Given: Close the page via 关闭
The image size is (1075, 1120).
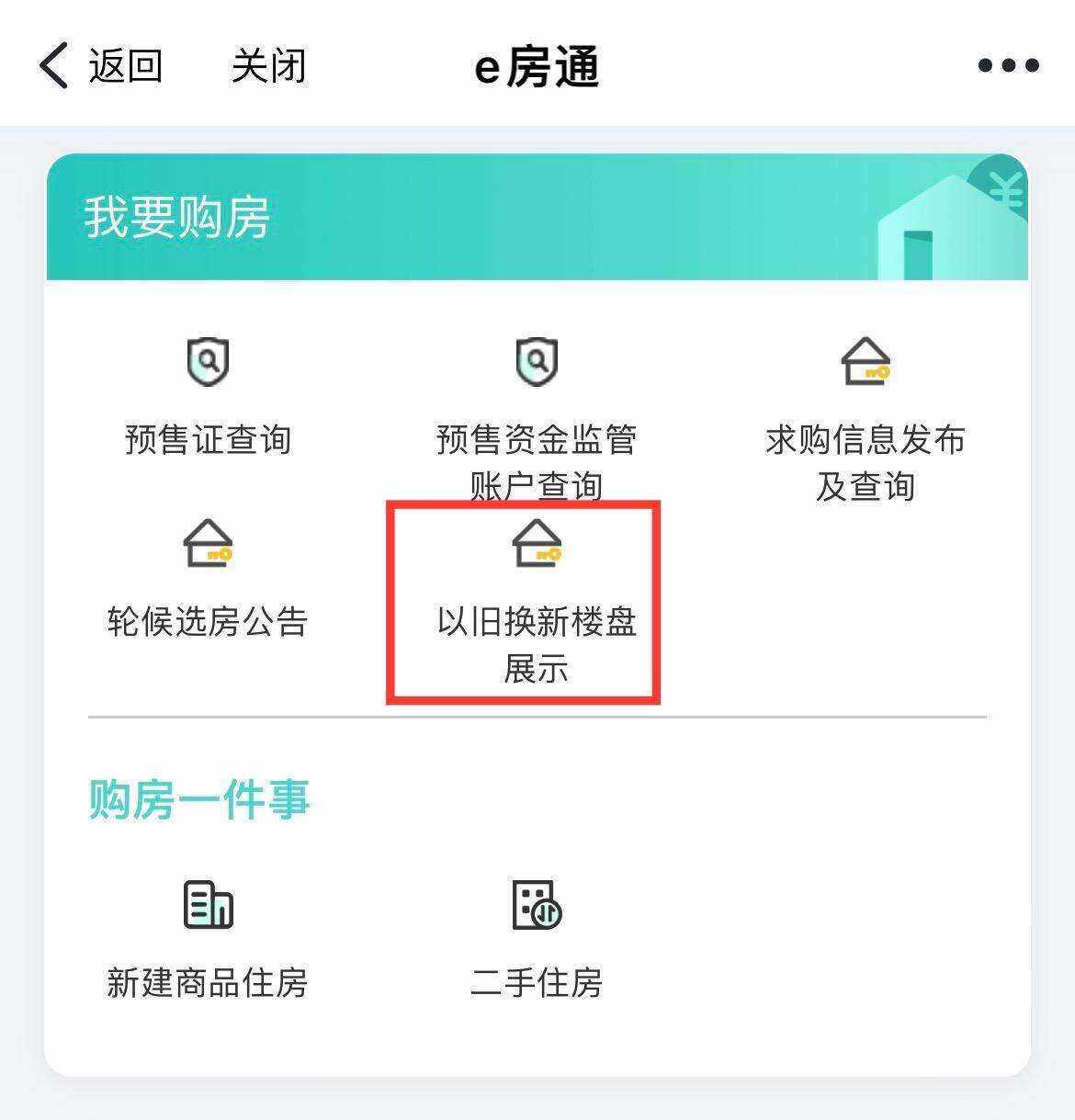Looking at the screenshot, I should (x=268, y=66).
